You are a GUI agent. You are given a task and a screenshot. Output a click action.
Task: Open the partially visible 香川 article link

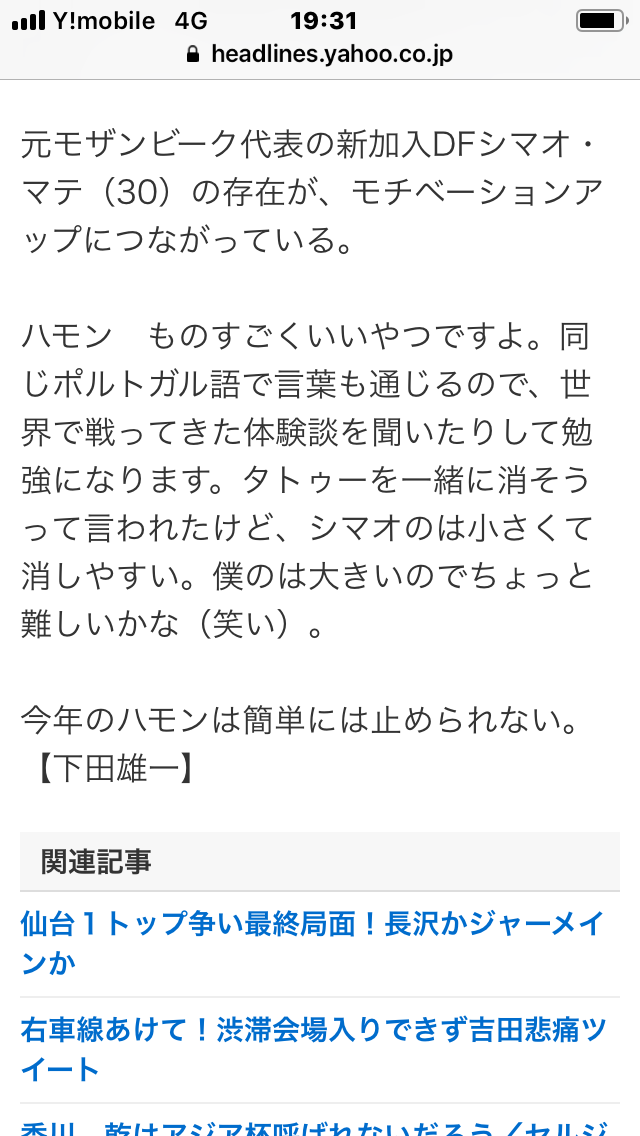[313, 1124]
